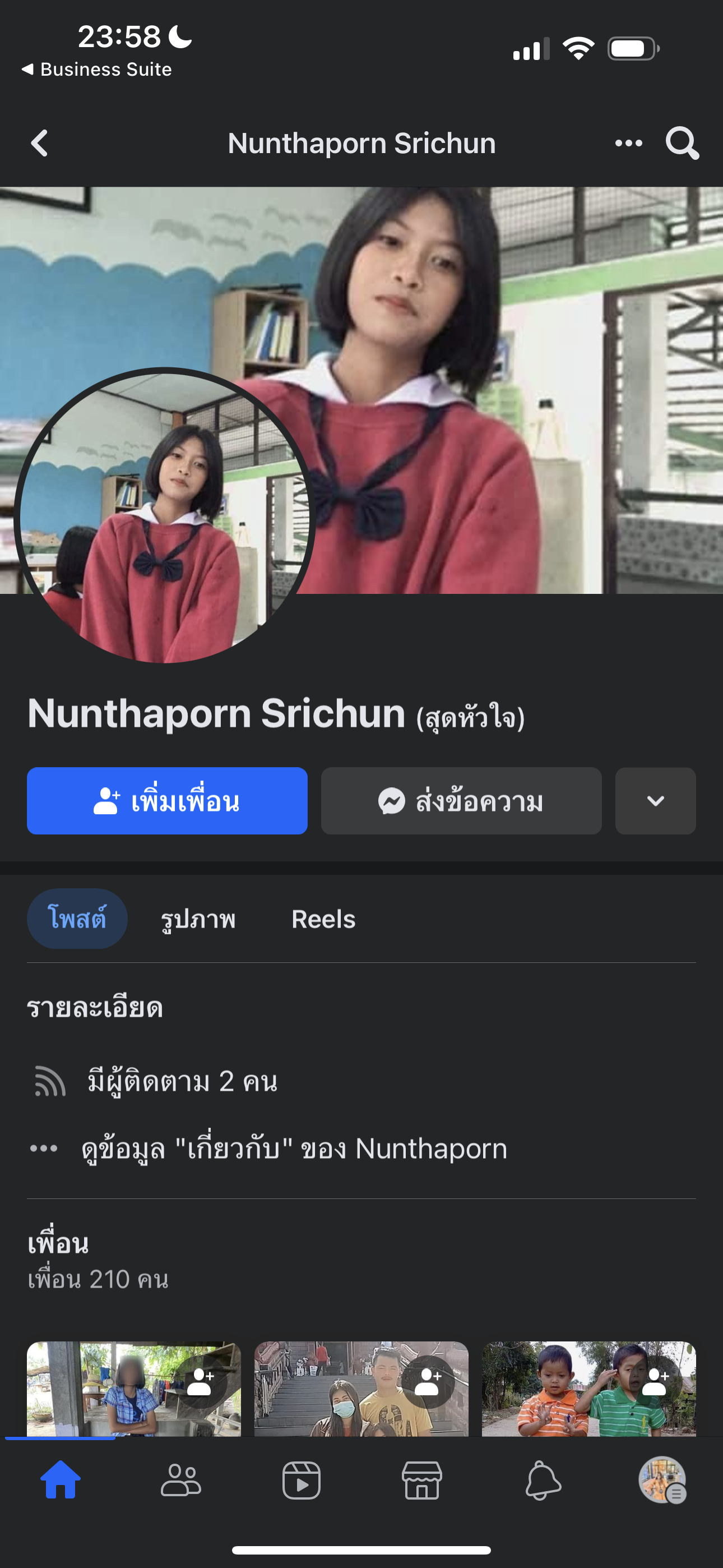Open the Home feed tab
The image size is (723, 1568).
pos(61,1480)
